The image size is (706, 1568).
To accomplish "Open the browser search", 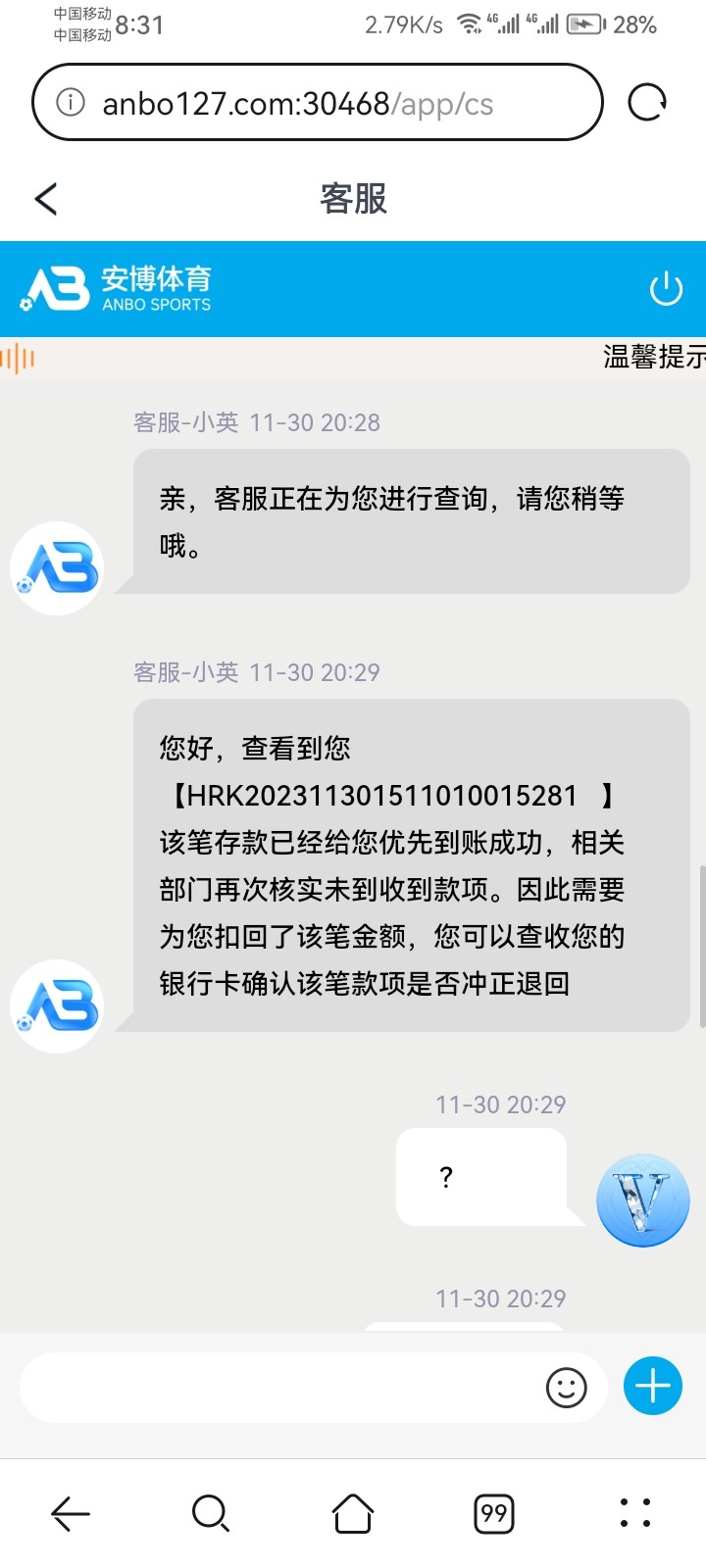I will (211, 1514).
